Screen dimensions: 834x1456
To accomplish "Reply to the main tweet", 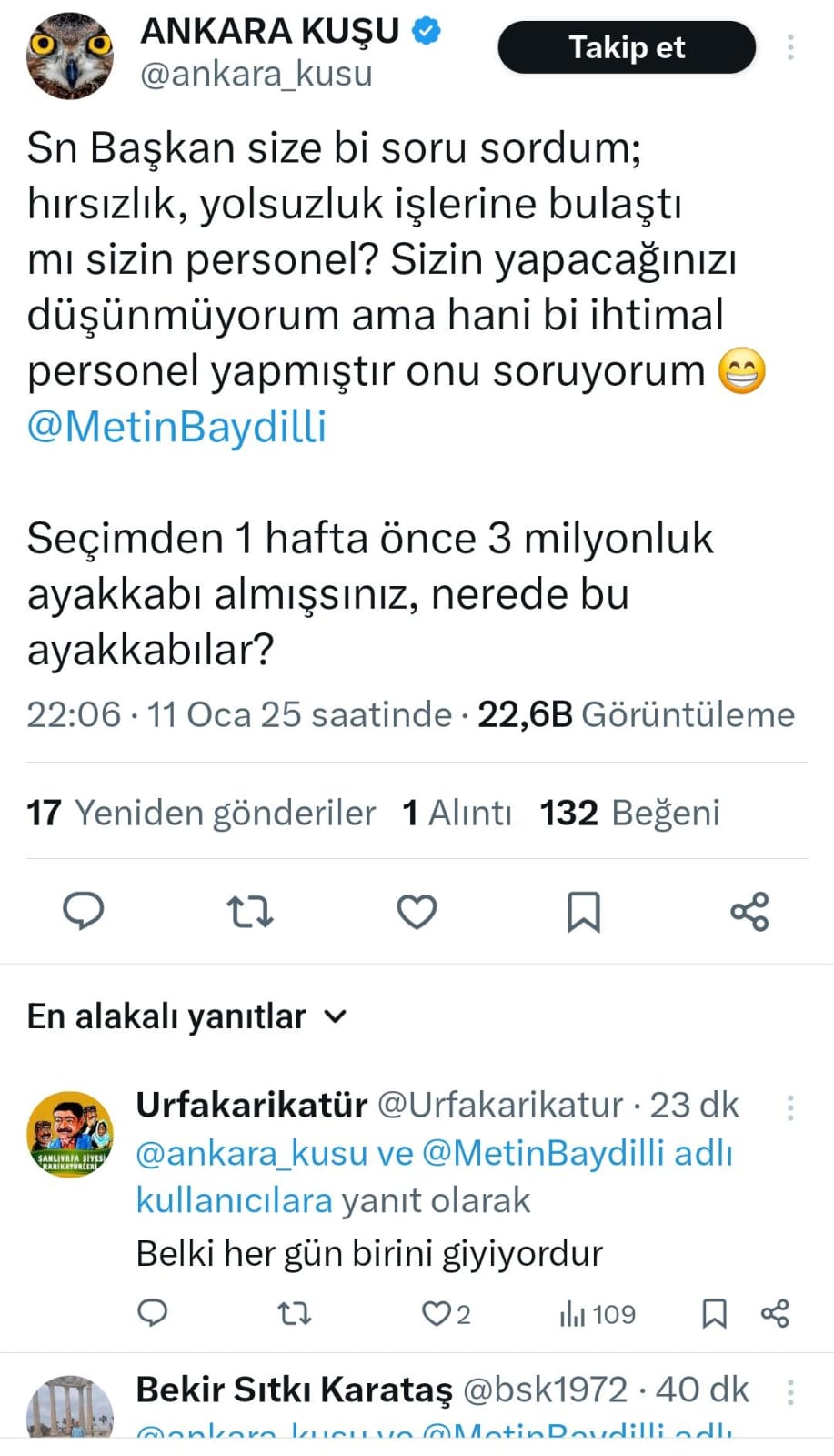I will [x=84, y=911].
